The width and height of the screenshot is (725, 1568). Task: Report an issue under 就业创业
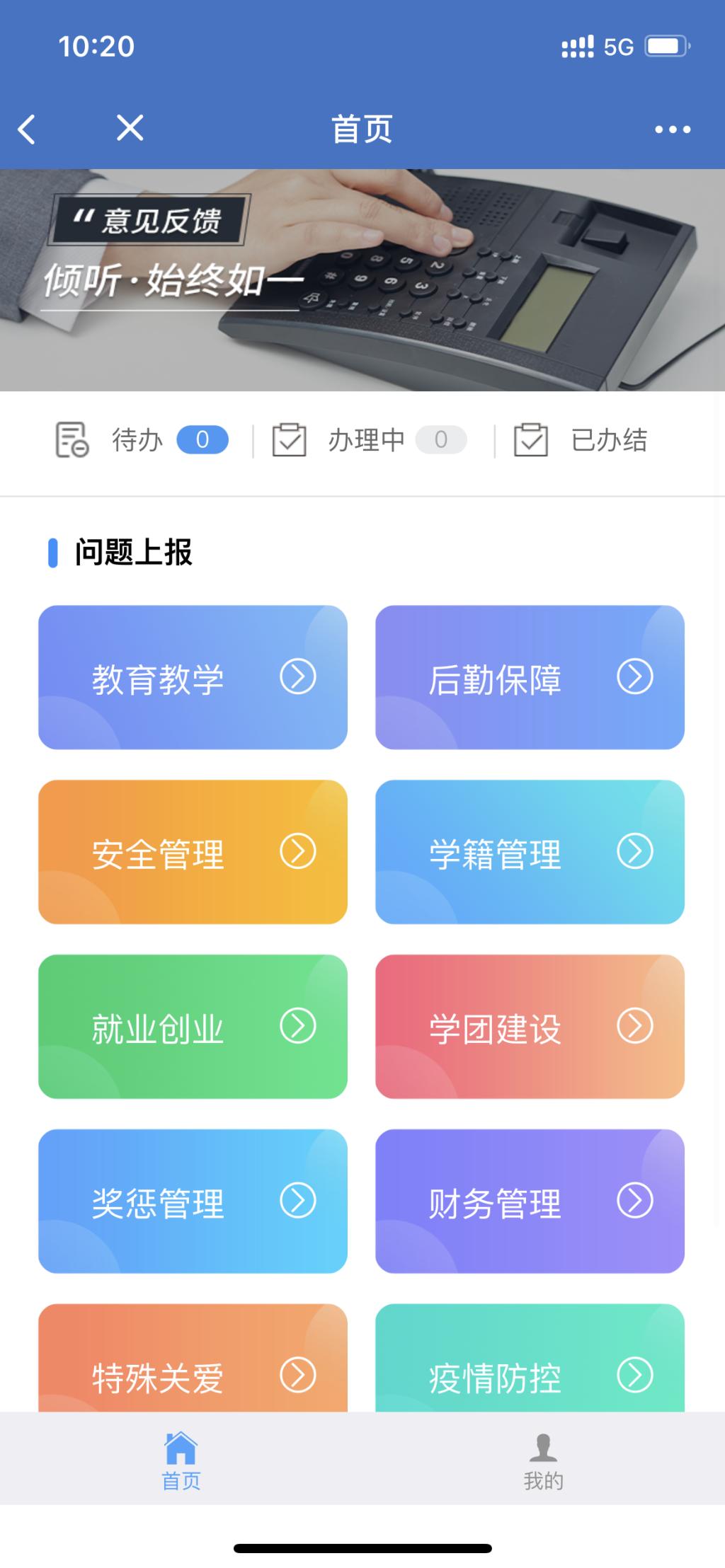(193, 1027)
